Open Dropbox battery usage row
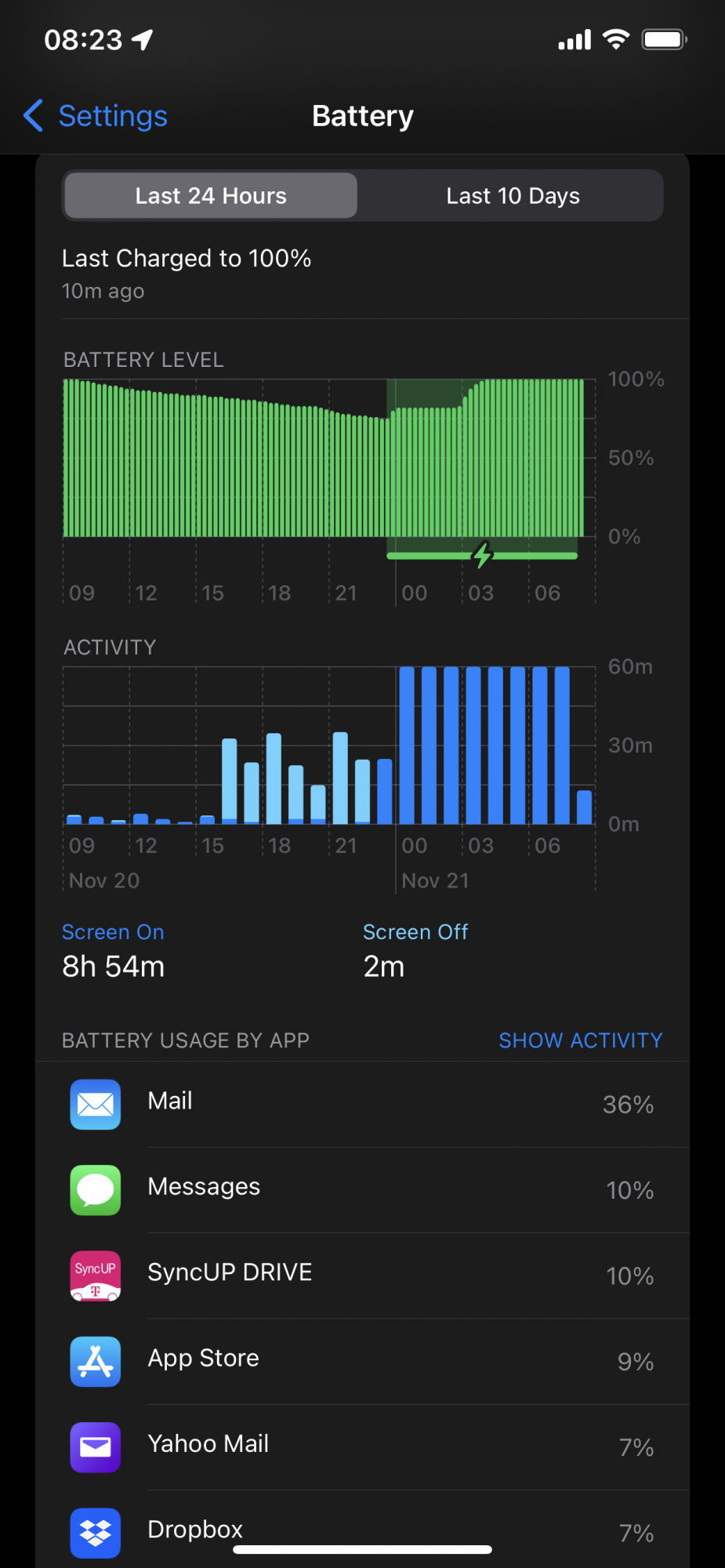The width and height of the screenshot is (725, 1568). click(x=362, y=1530)
